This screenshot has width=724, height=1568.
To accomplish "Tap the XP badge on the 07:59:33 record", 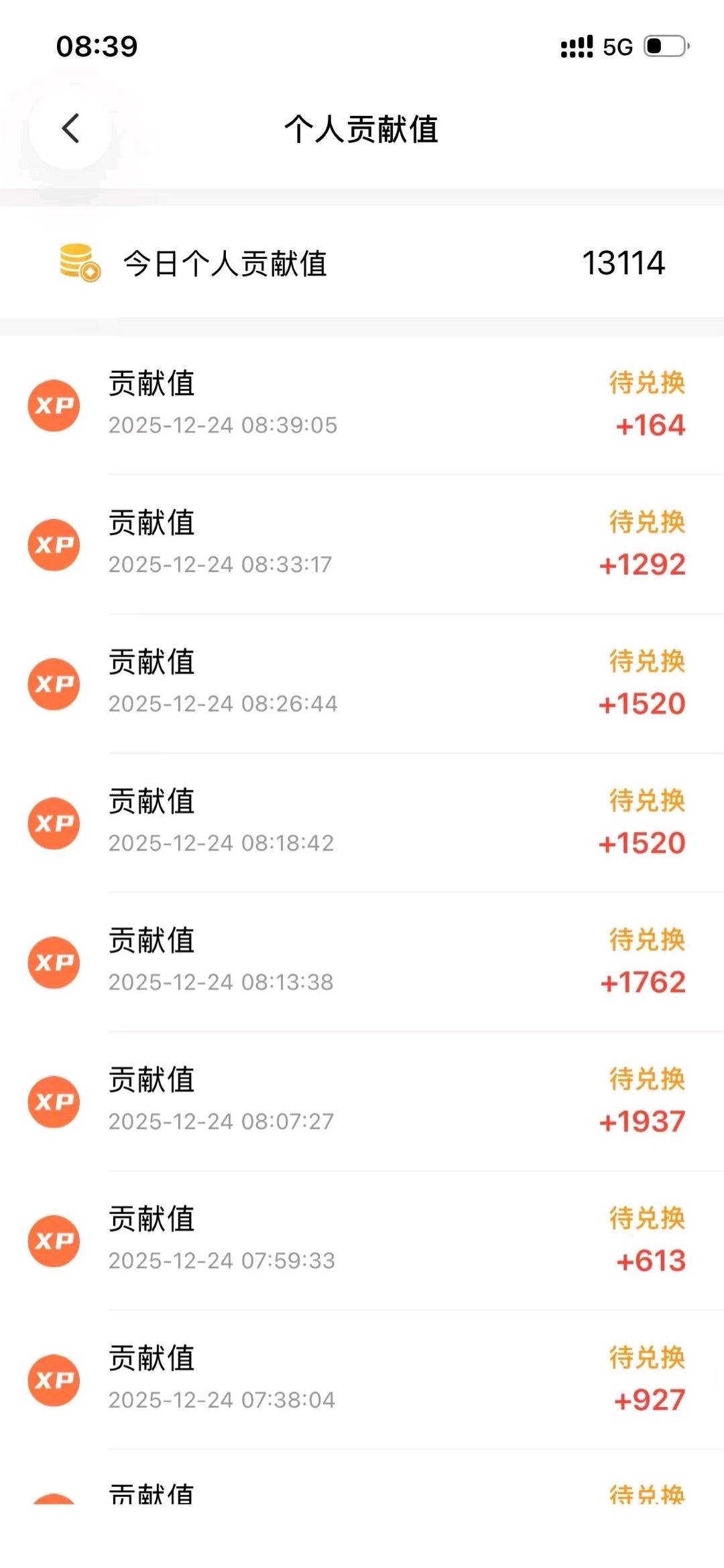I will point(54,1241).
